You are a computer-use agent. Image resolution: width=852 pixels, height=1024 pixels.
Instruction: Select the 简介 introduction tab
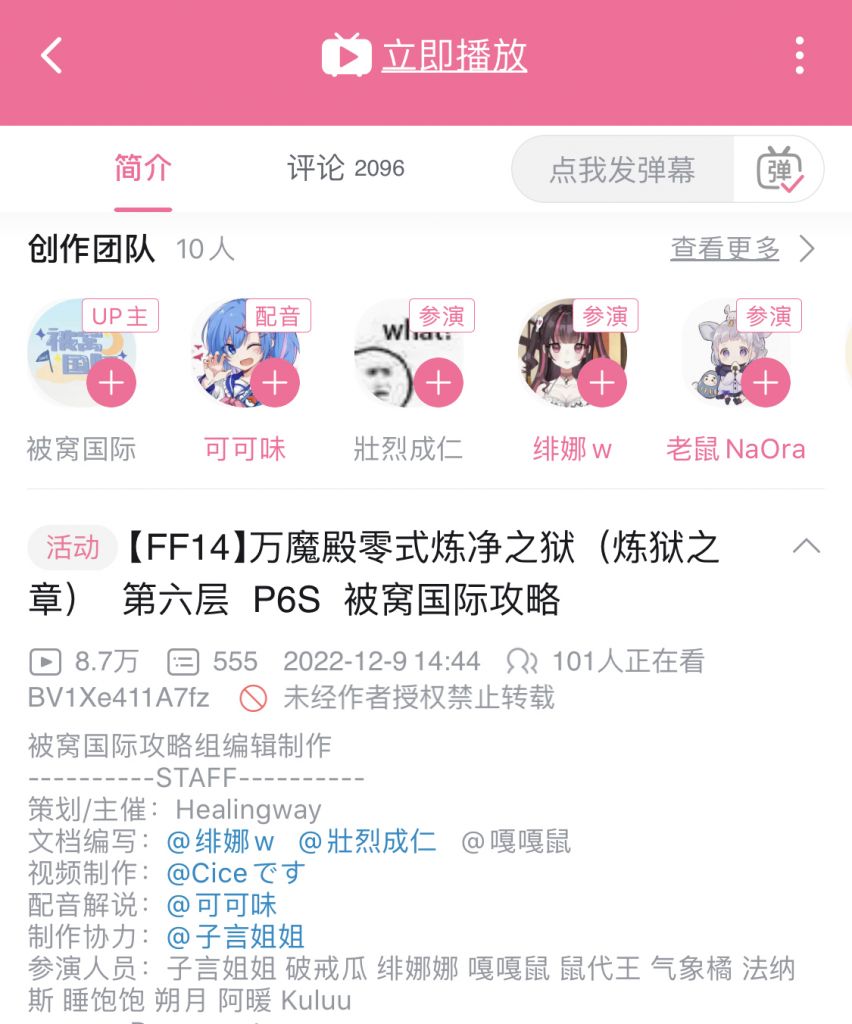[x=143, y=169]
